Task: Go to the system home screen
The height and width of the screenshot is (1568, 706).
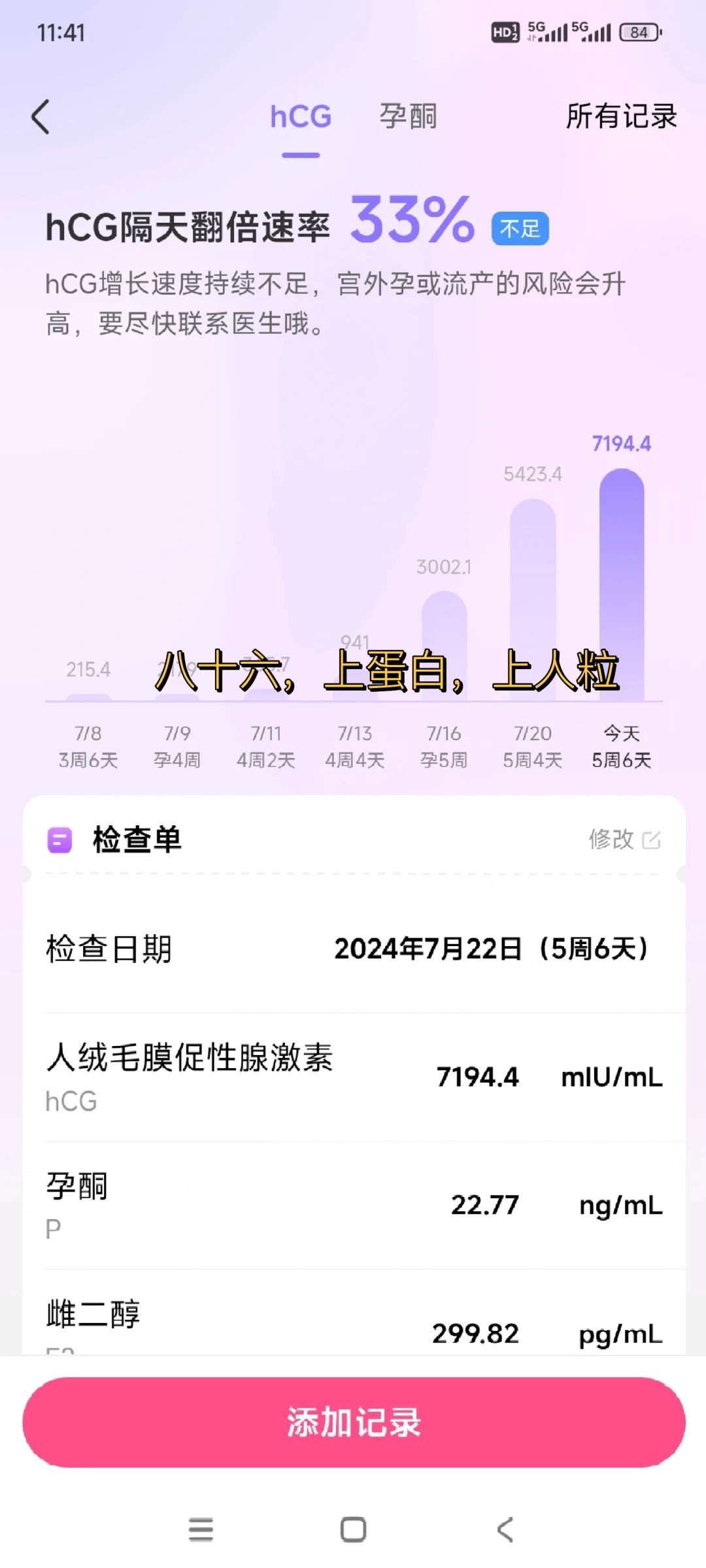Action: tap(353, 1529)
